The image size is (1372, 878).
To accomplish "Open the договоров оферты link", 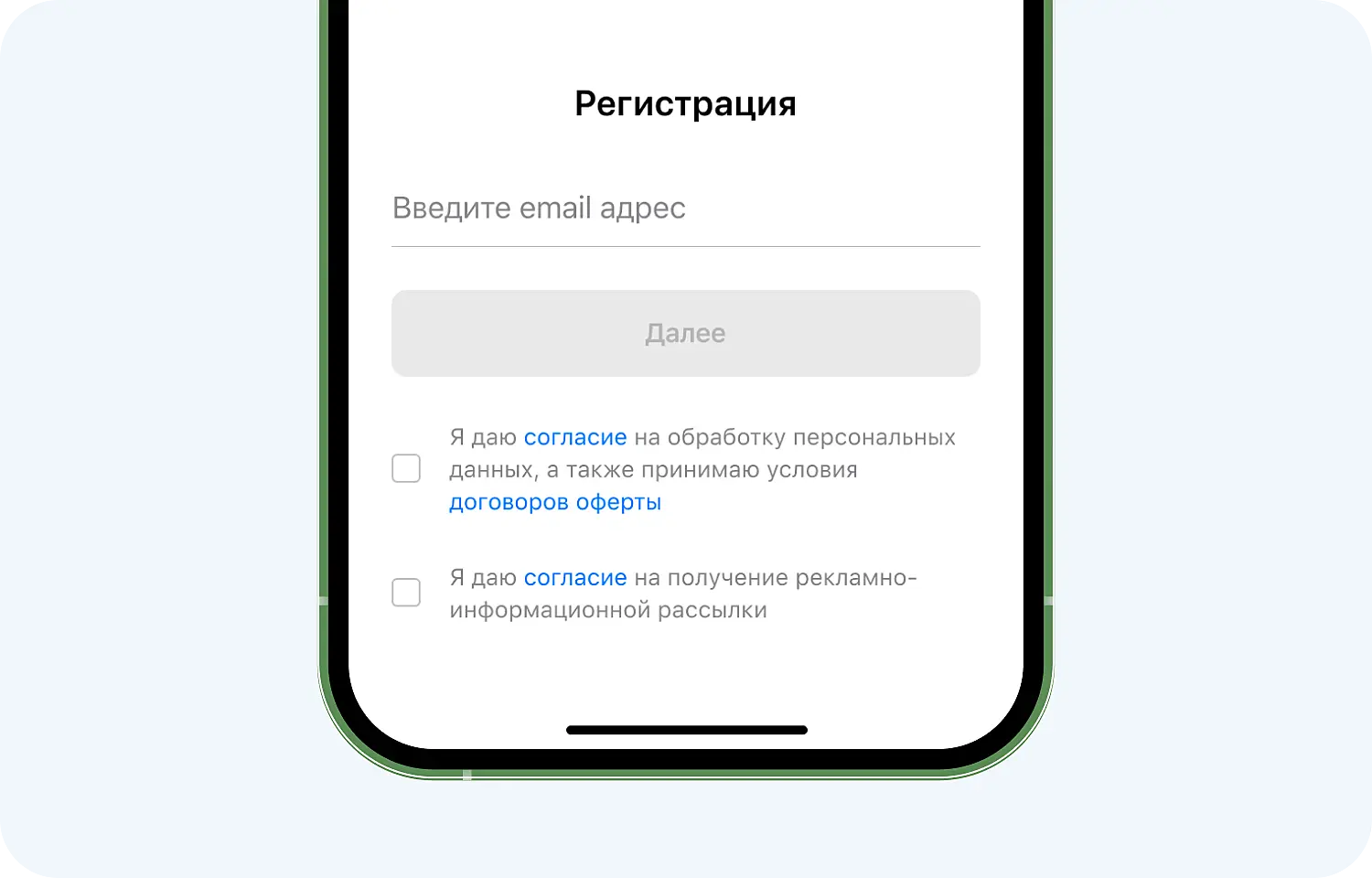I will pyautogui.click(x=554, y=502).
